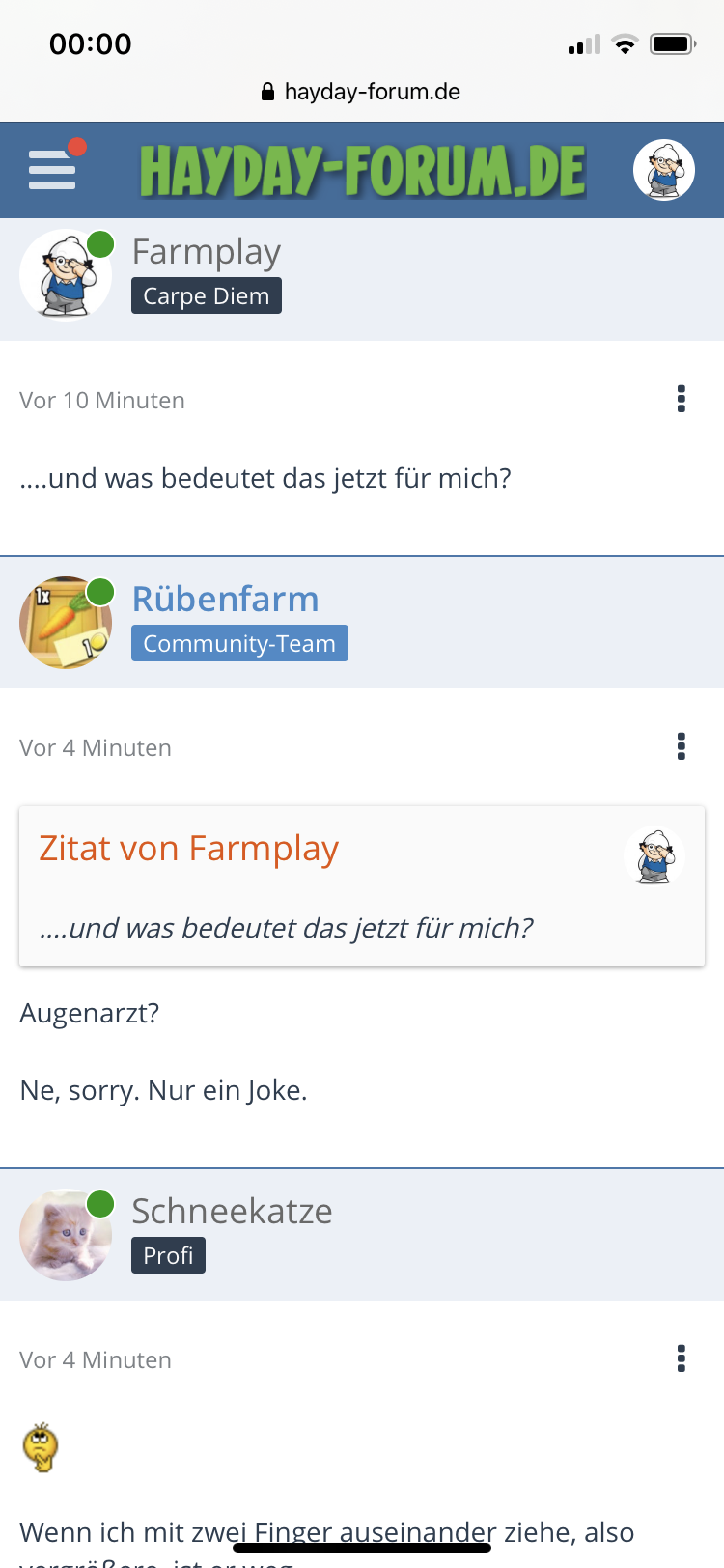Tap Schneekatze's kitten avatar
724x1568 pixels.
tap(65, 1235)
